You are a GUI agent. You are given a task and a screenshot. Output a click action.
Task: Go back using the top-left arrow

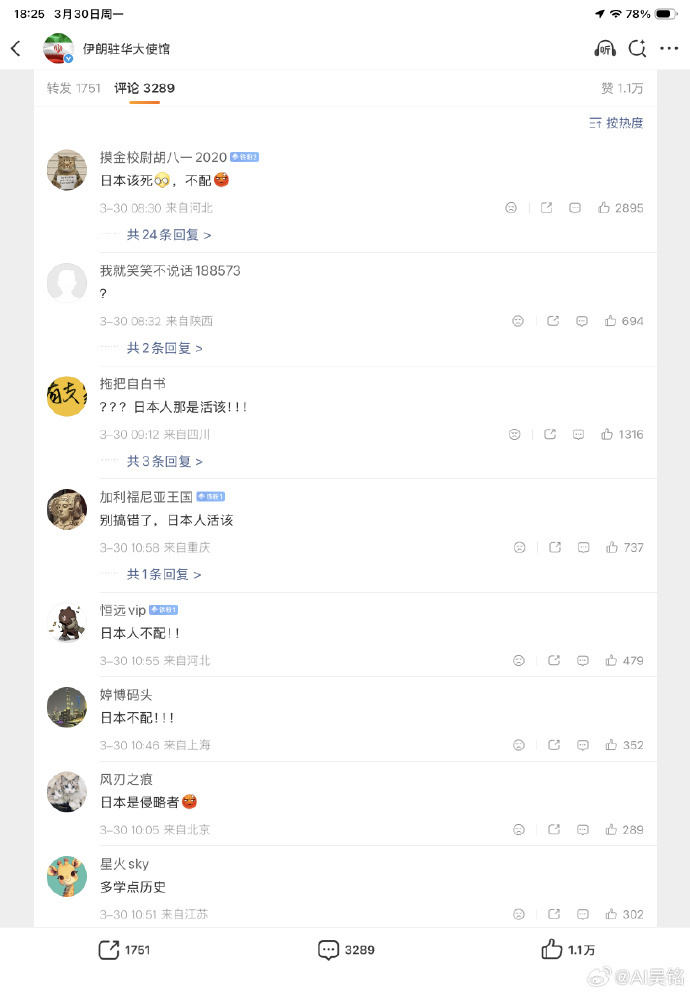tap(16, 49)
